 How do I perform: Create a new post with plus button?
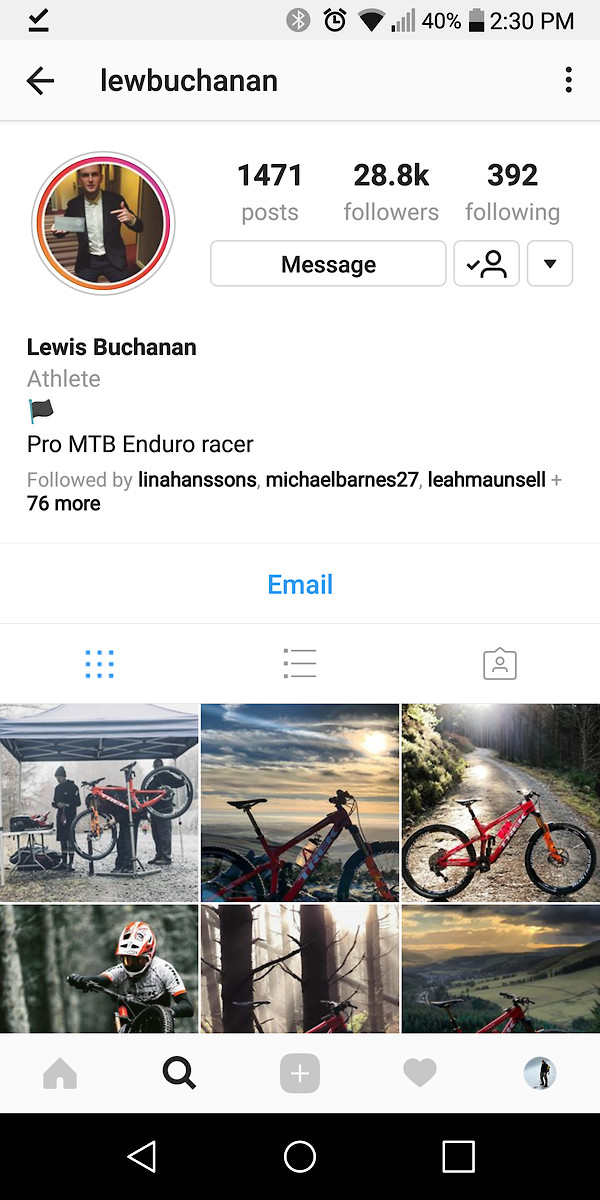pos(300,1074)
